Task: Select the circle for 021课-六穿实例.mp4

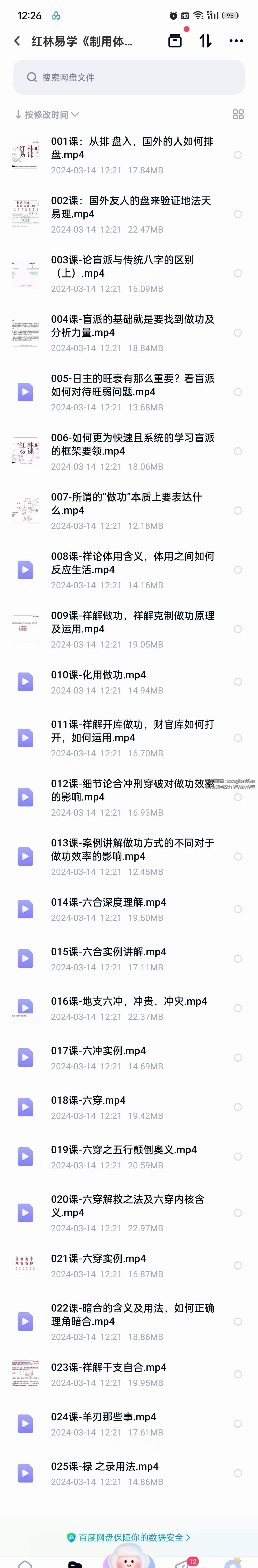Action: tap(238, 1266)
